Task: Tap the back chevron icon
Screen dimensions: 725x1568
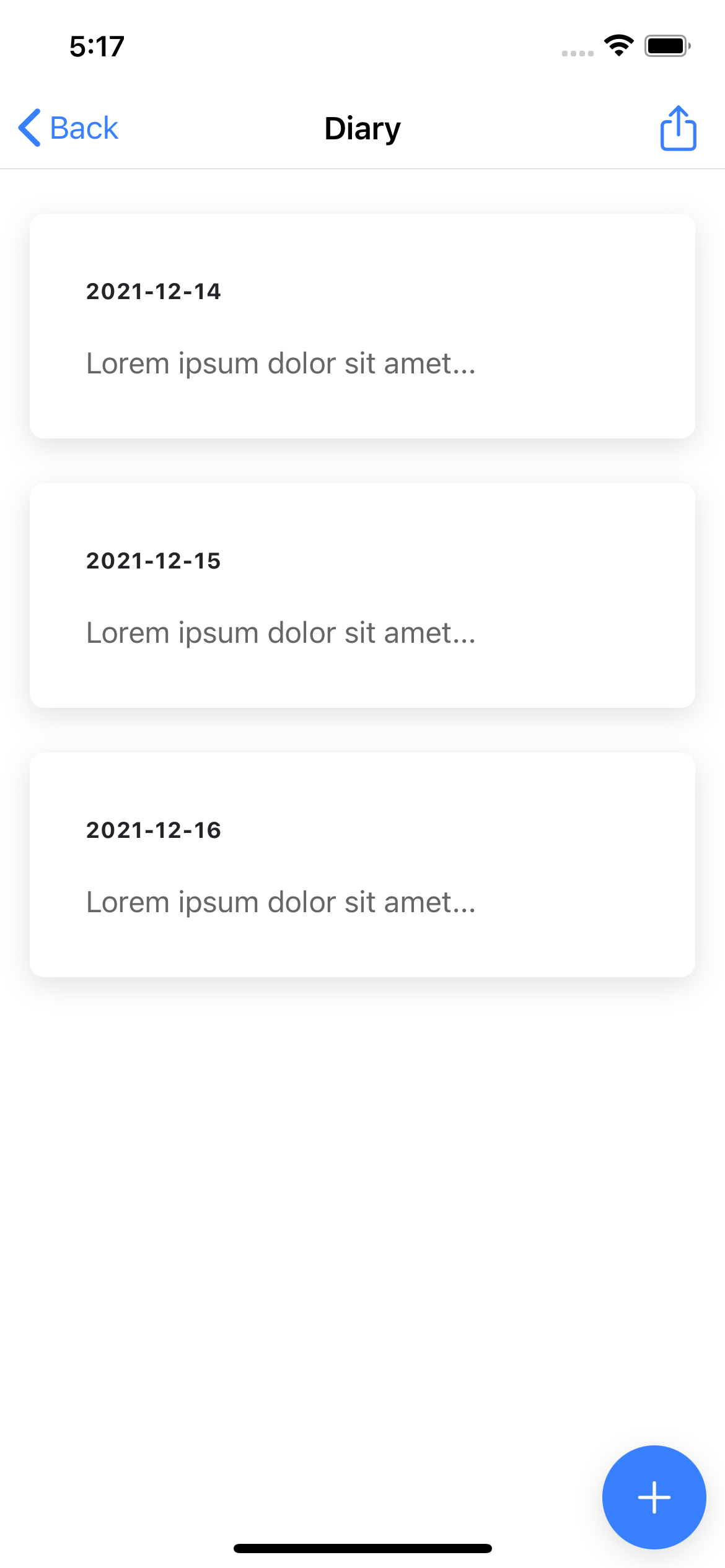Action: pyautogui.click(x=28, y=128)
